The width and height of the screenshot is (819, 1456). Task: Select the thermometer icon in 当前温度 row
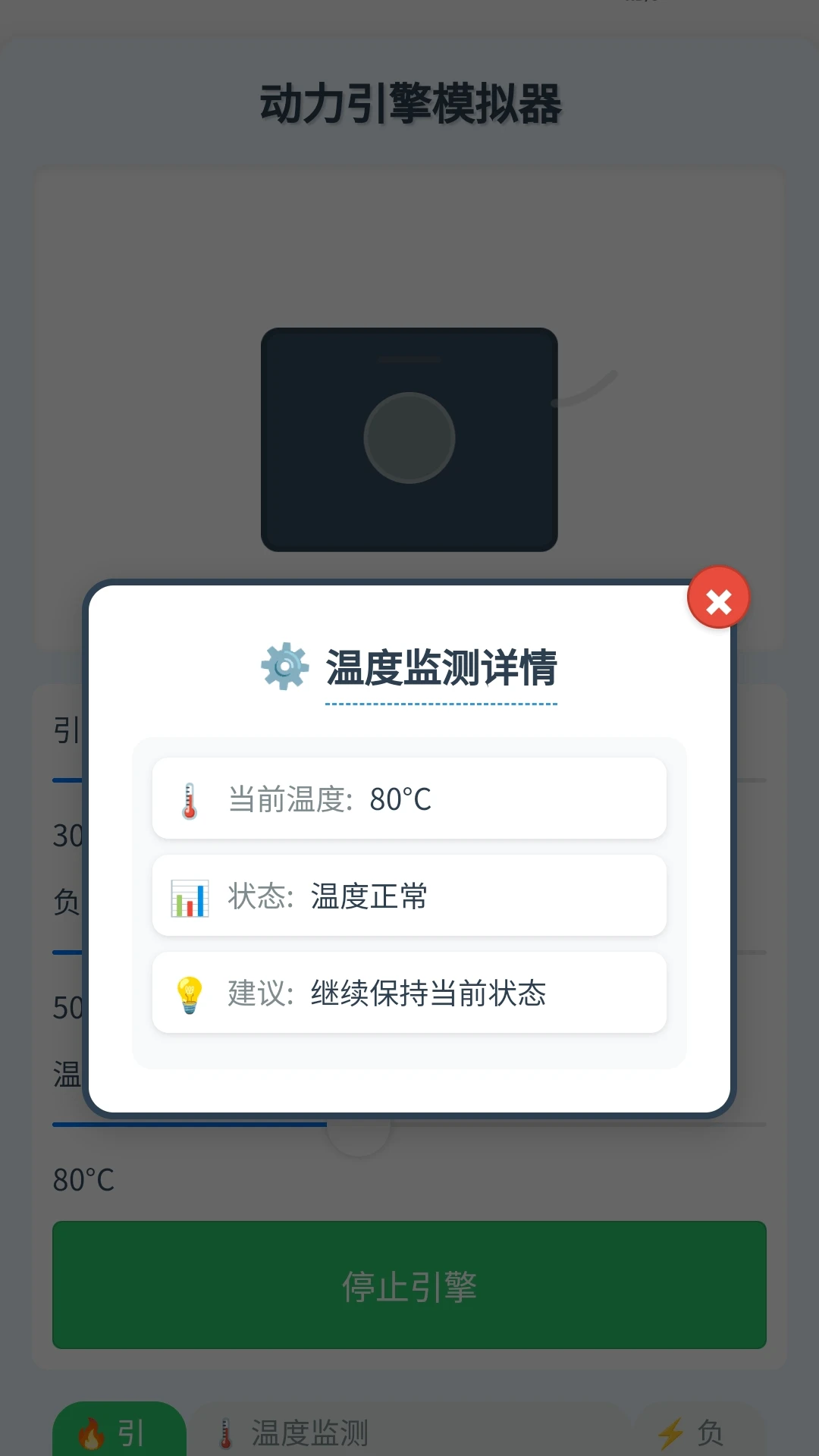pos(188,798)
